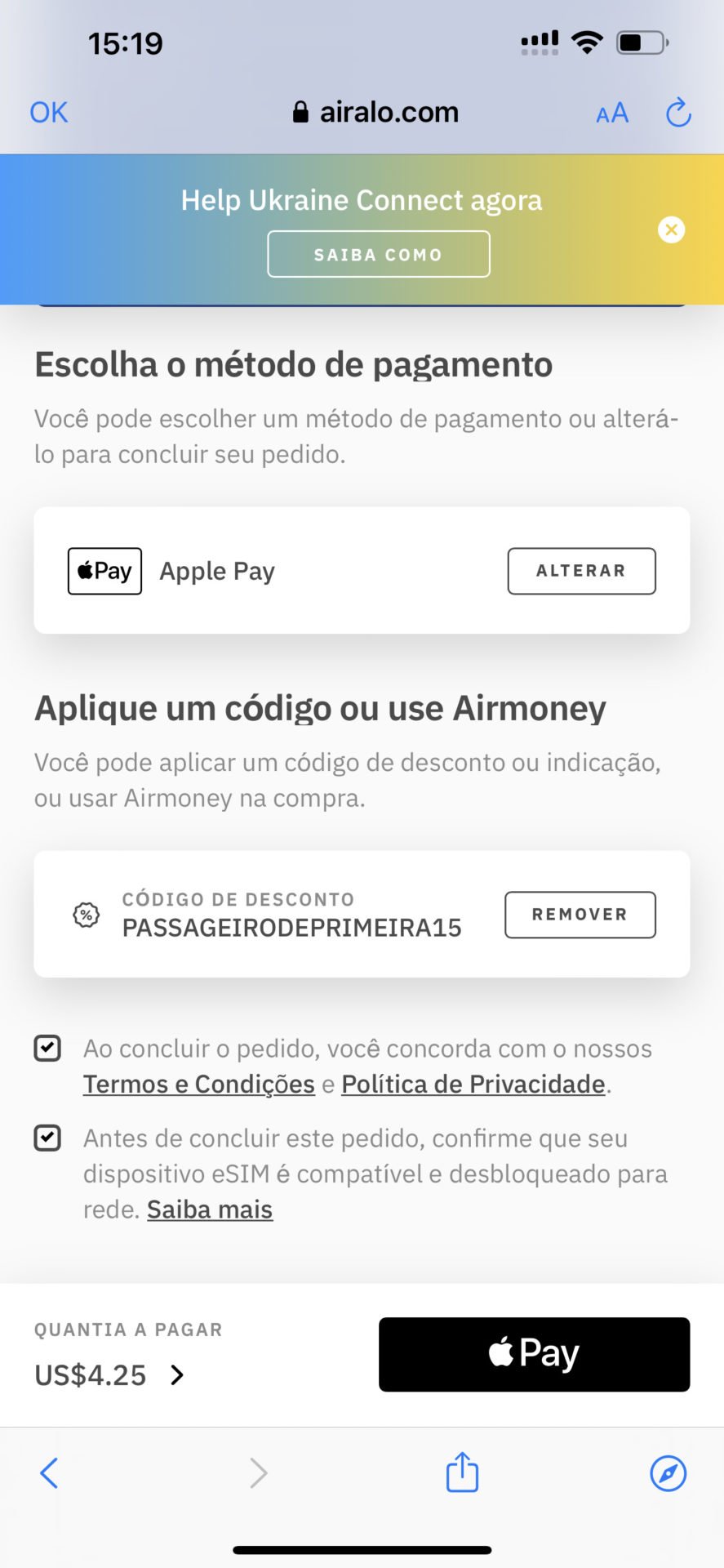This screenshot has width=724, height=1568.
Task: Open the AA text size options
Action: pyautogui.click(x=612, y=113)
